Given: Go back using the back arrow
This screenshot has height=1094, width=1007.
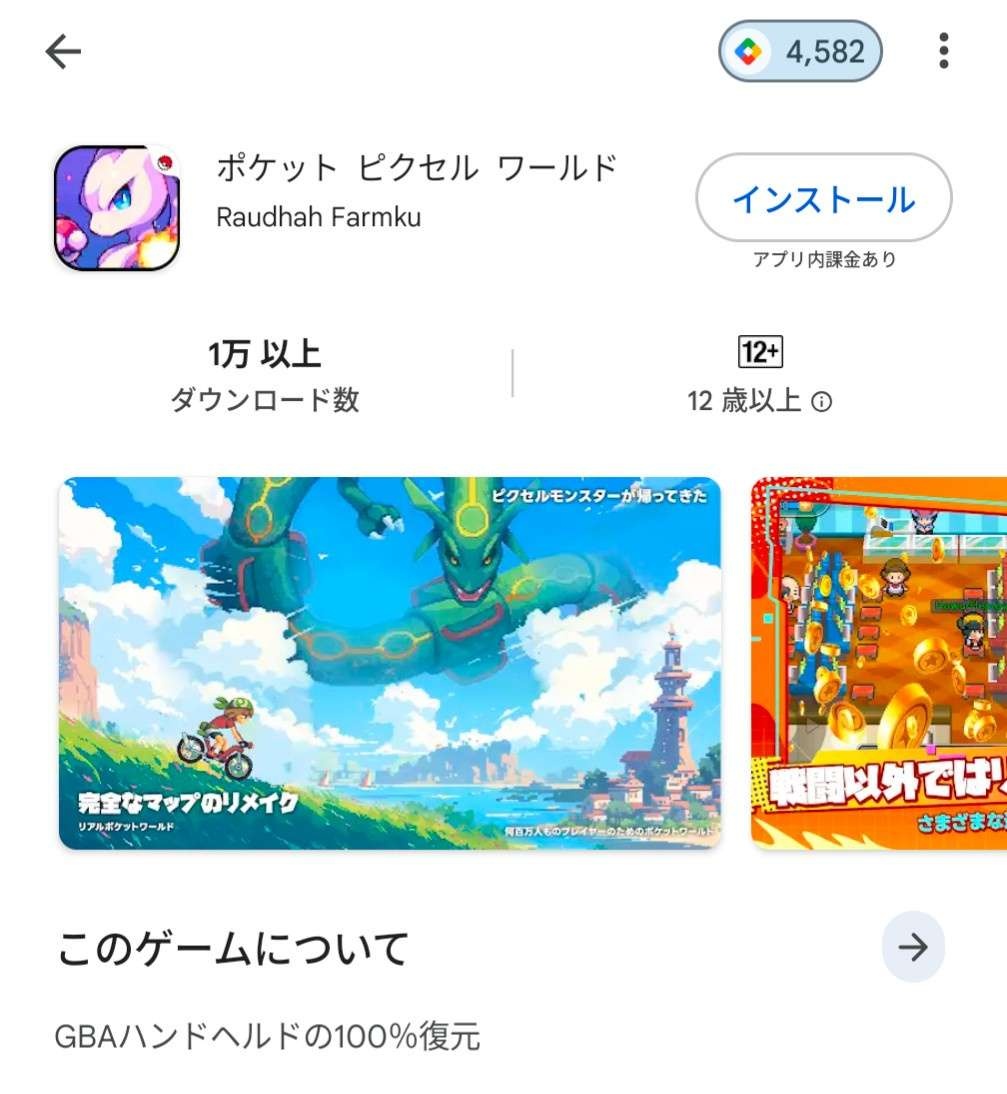Looking at the screenshot, I should [63, 52].
